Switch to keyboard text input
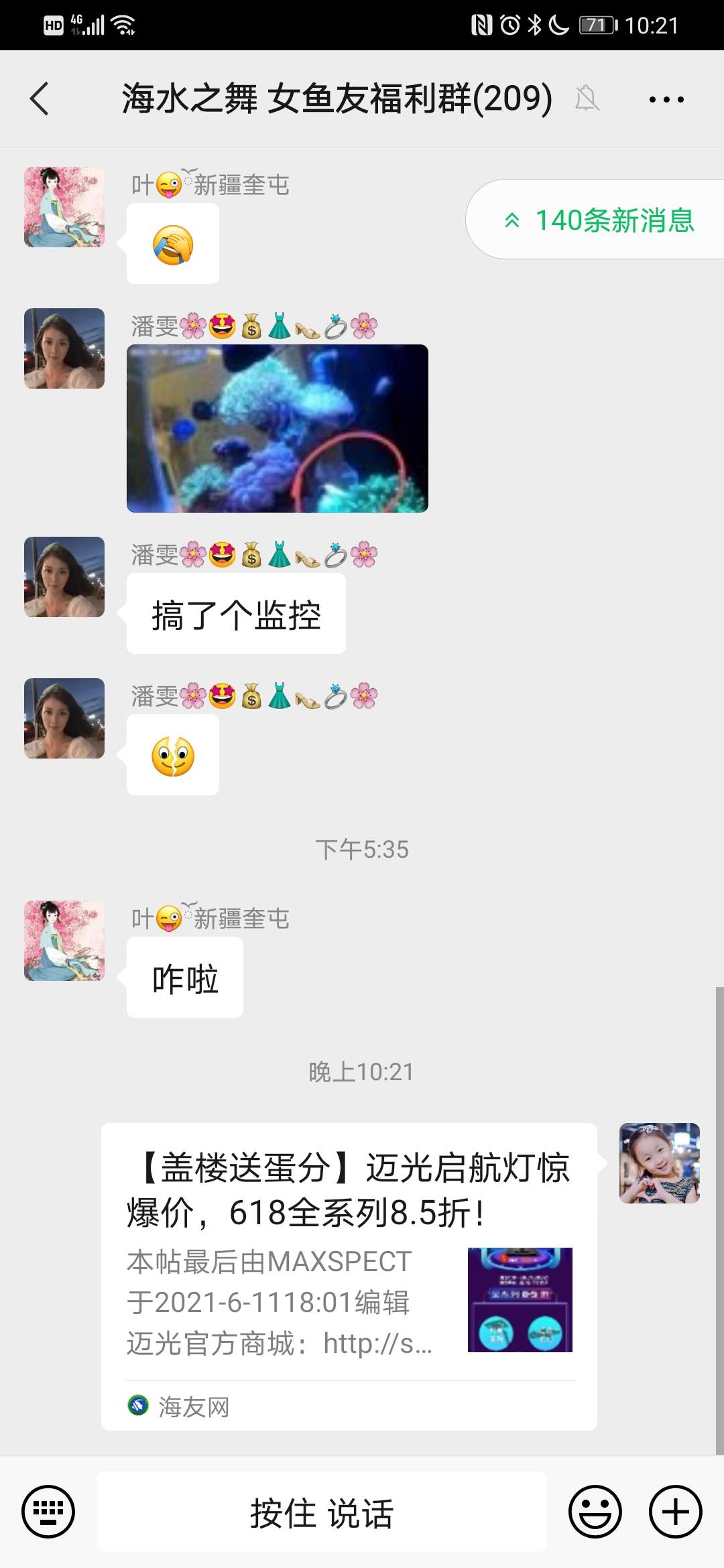Screen dimensions: 724x1568 48,1512
